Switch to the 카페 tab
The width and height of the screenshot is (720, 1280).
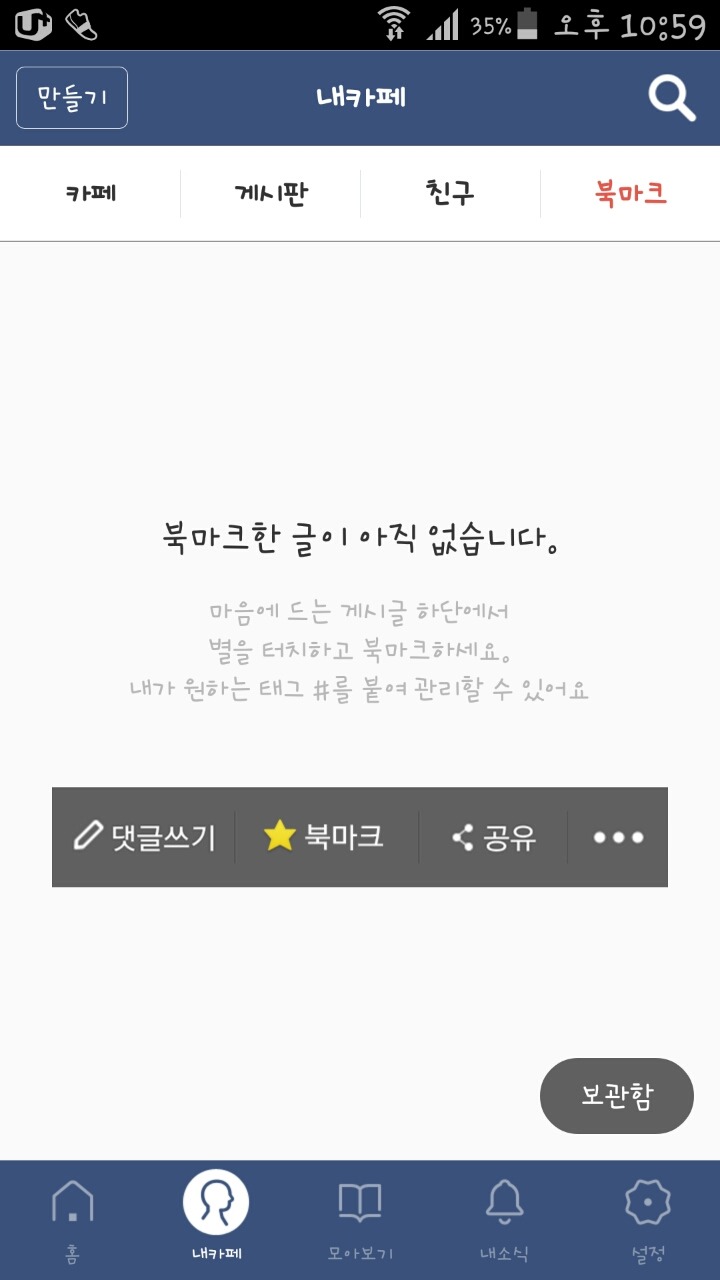(x=90, y=193)
